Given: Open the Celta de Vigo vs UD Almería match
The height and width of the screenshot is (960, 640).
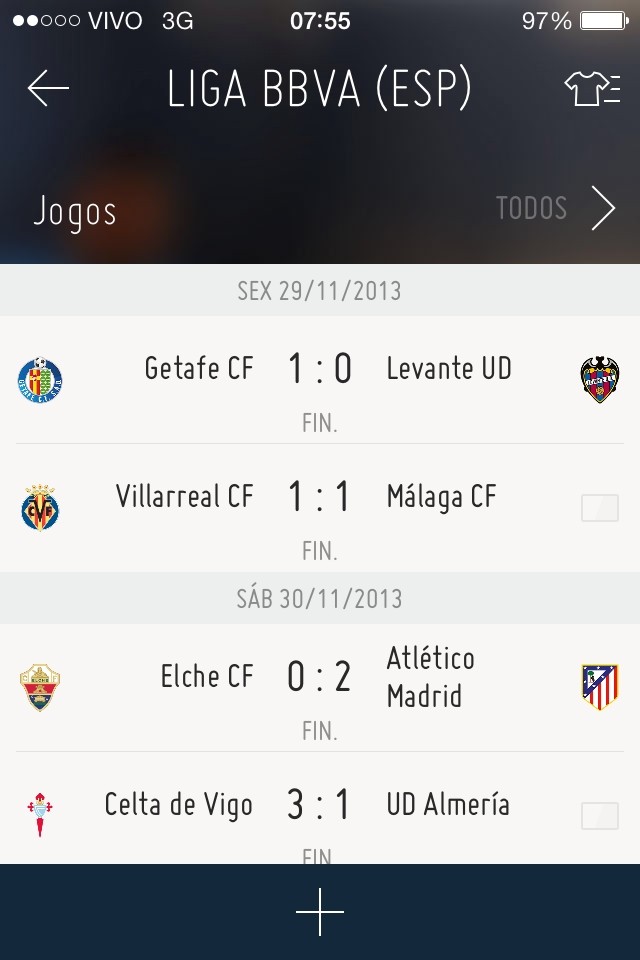Looking at the screenshot, I should pyautogui.click(x=320, y=808).
